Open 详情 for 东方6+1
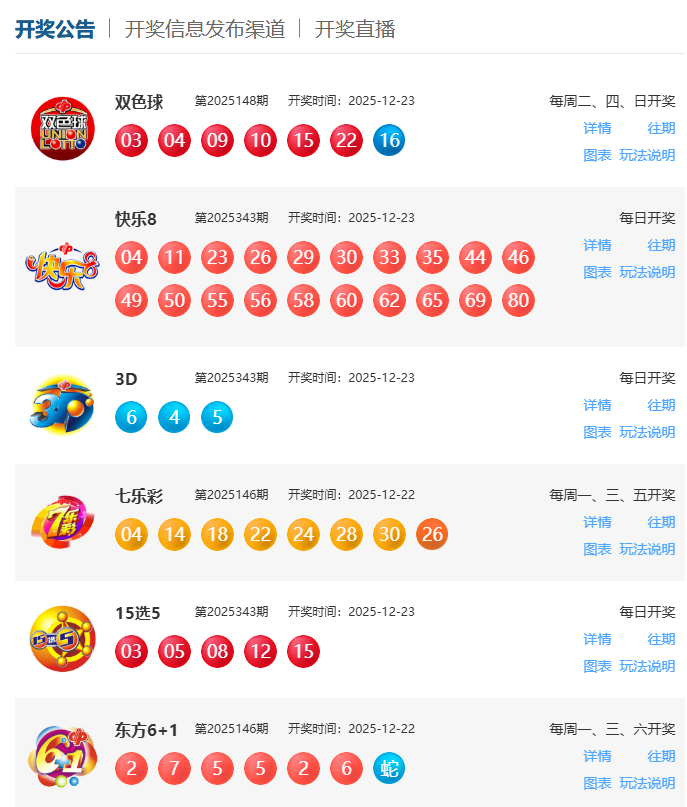This screenshot has width=687, height=807. pyautogui.click(x=597, y=756)
